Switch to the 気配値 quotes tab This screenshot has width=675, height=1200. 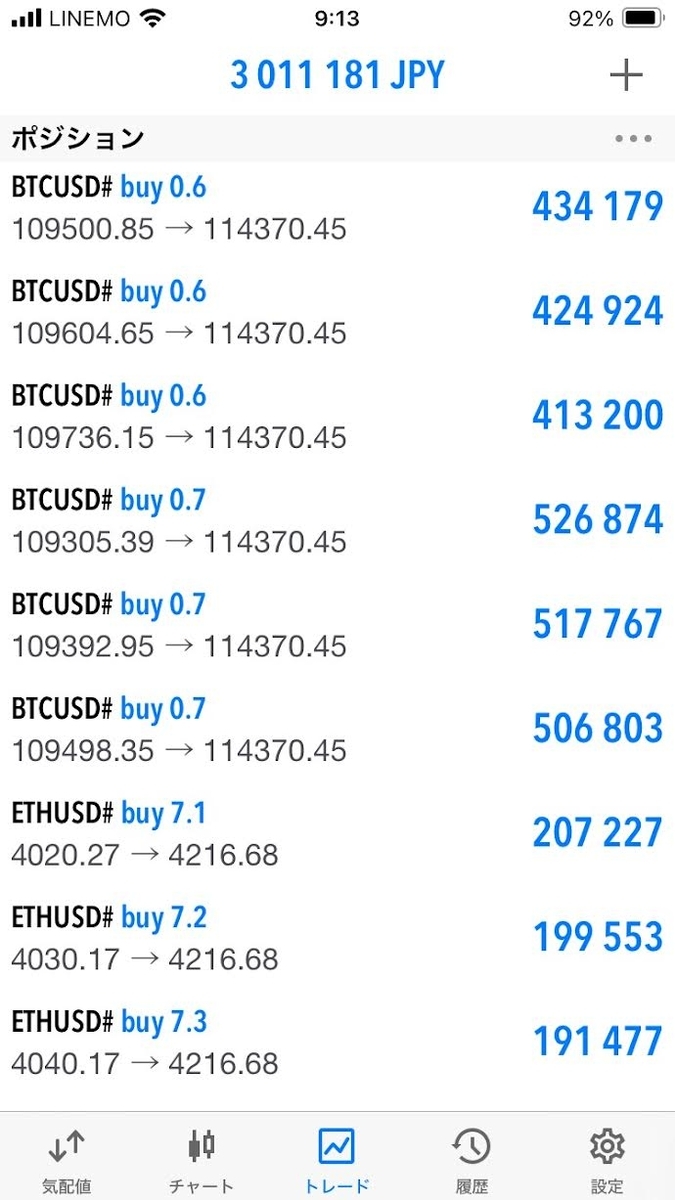(66, 1159)
